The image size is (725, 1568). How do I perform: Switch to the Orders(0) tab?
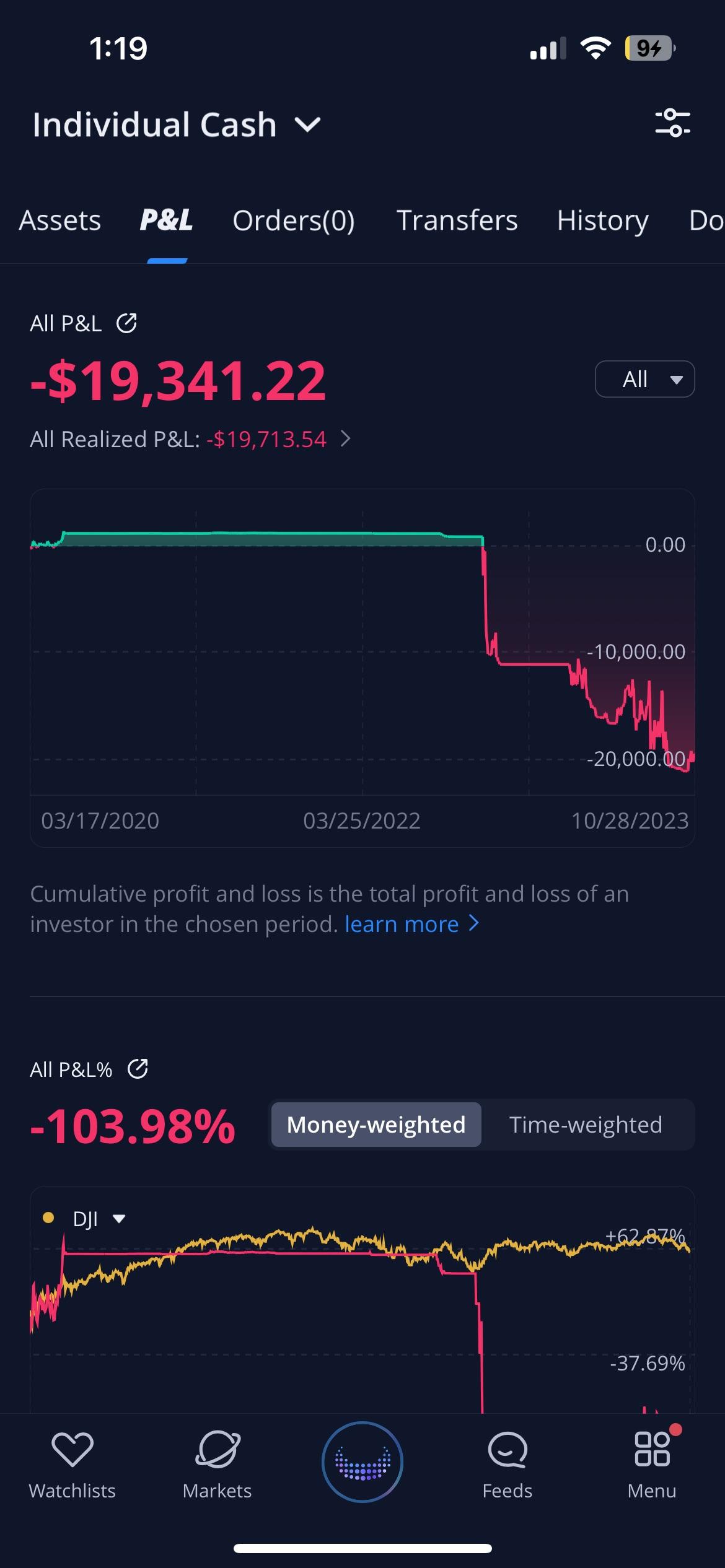pyautogui.click(x=293, y=220)
